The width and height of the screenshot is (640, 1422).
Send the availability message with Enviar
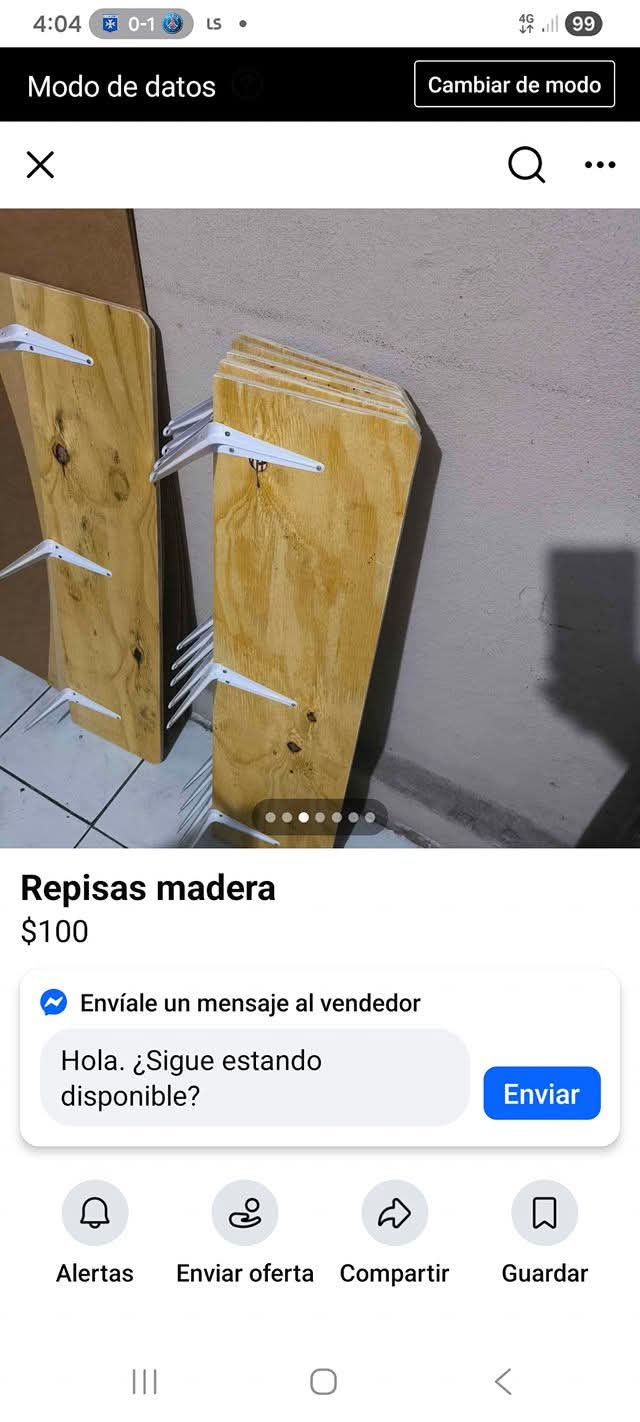click(x=541, y=1093)
